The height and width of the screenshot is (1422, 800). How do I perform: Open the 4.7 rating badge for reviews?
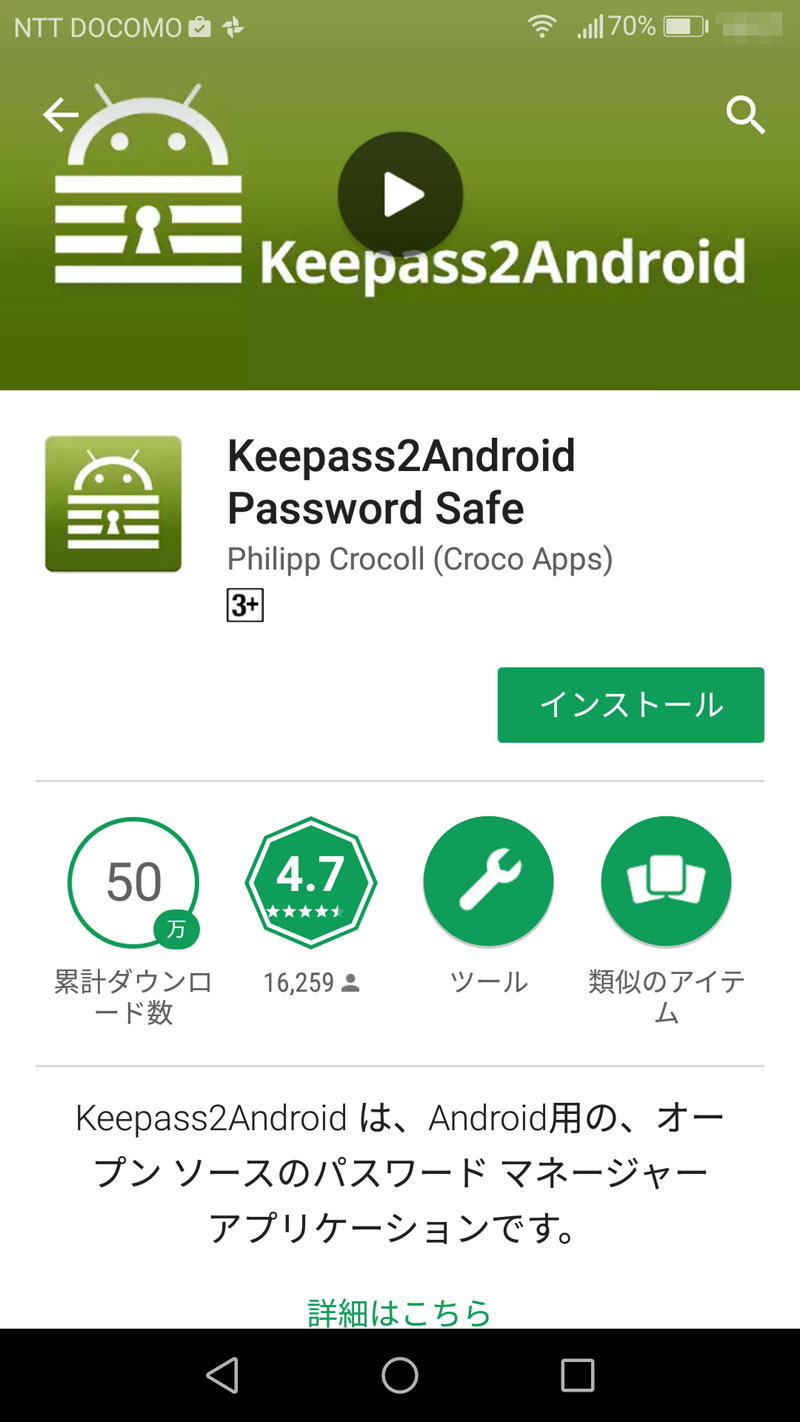point(311,882)
